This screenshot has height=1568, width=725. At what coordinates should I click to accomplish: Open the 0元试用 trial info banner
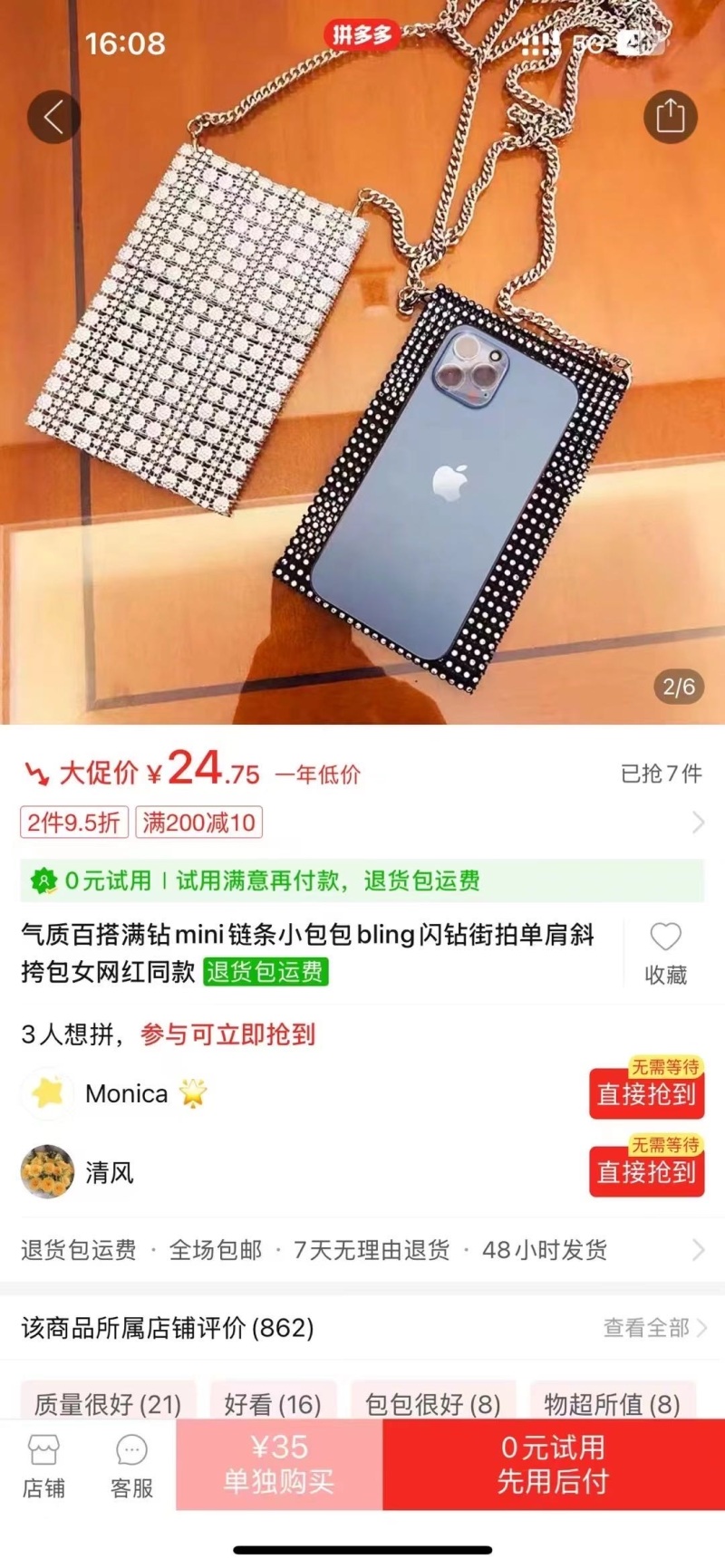pyautogui.click(x=362, y=880)
